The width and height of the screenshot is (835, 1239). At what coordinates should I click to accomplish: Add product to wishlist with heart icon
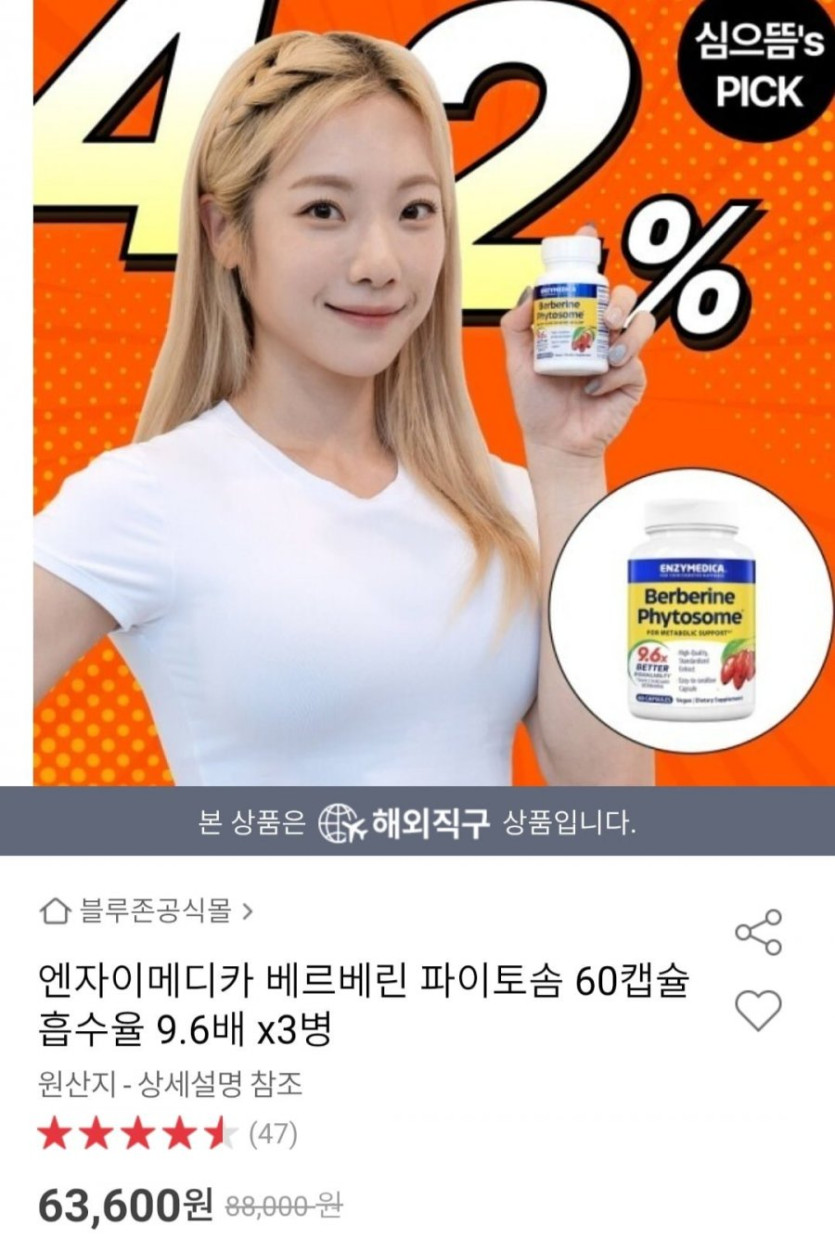[x=758, y=1012]
